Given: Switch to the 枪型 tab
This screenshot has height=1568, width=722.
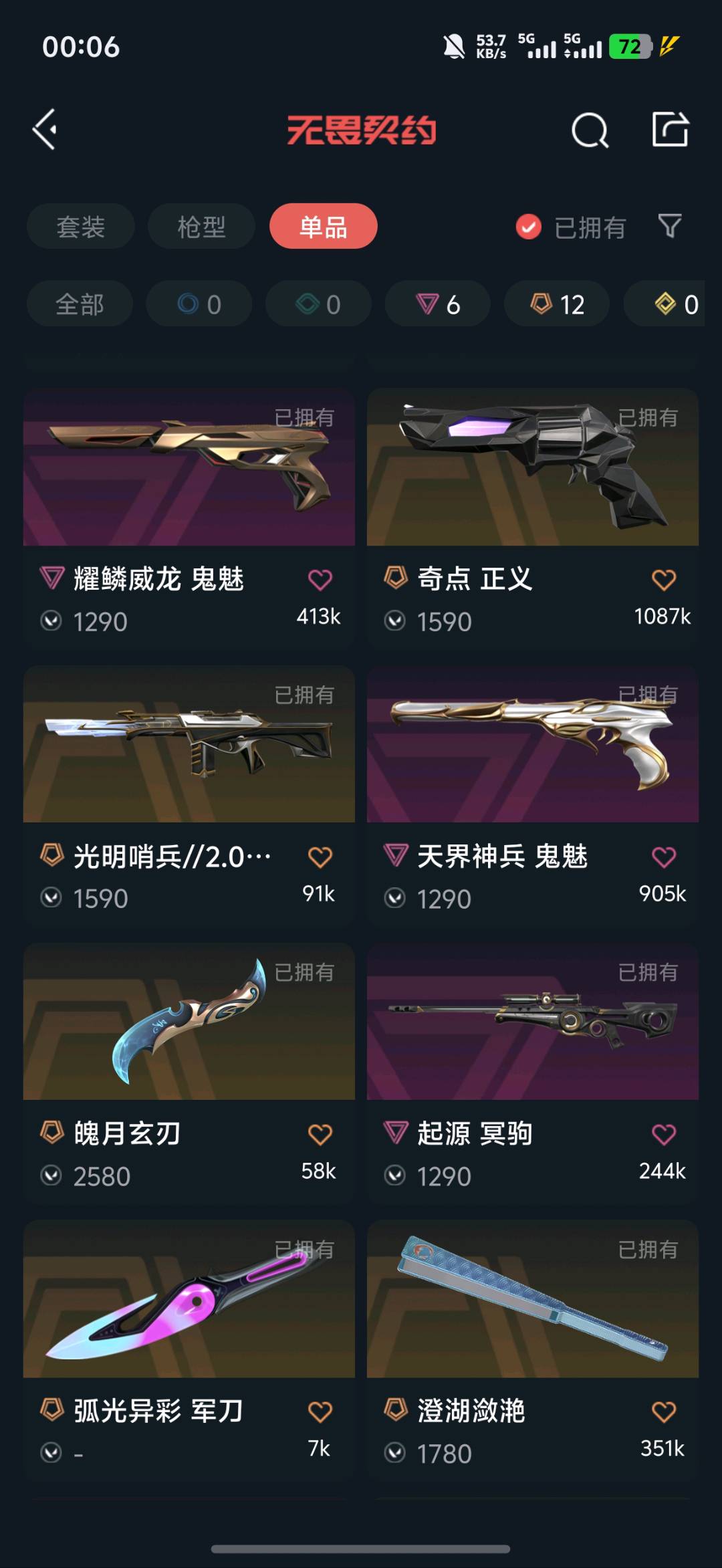Looking at the screenshot, I should (201, 227).
